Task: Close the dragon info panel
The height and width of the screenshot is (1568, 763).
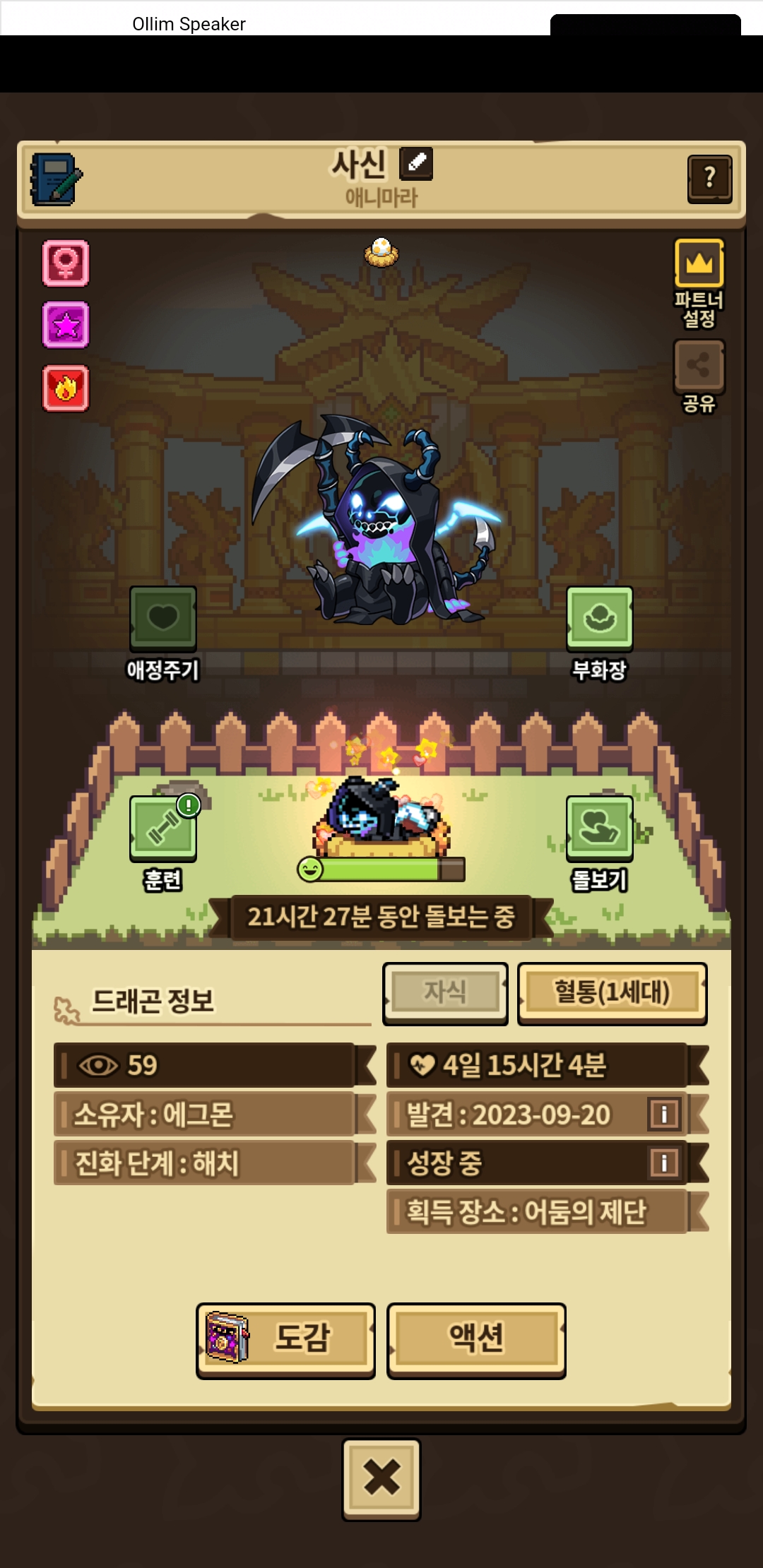Action: 381,1478
